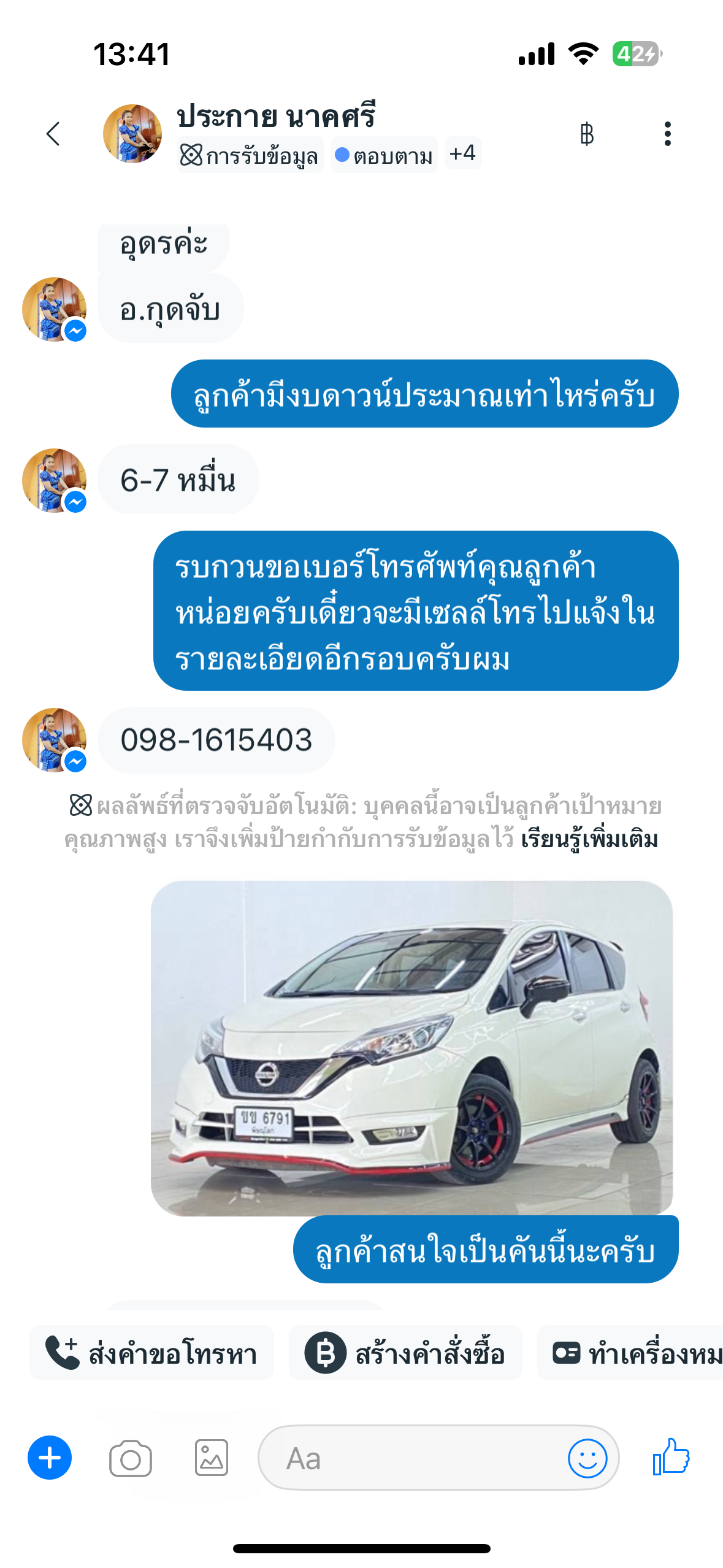Open the เรียนรู้เพิ่มเติม link
Viewport: 723px width, 1568px height.
click(x=589, y=839)
